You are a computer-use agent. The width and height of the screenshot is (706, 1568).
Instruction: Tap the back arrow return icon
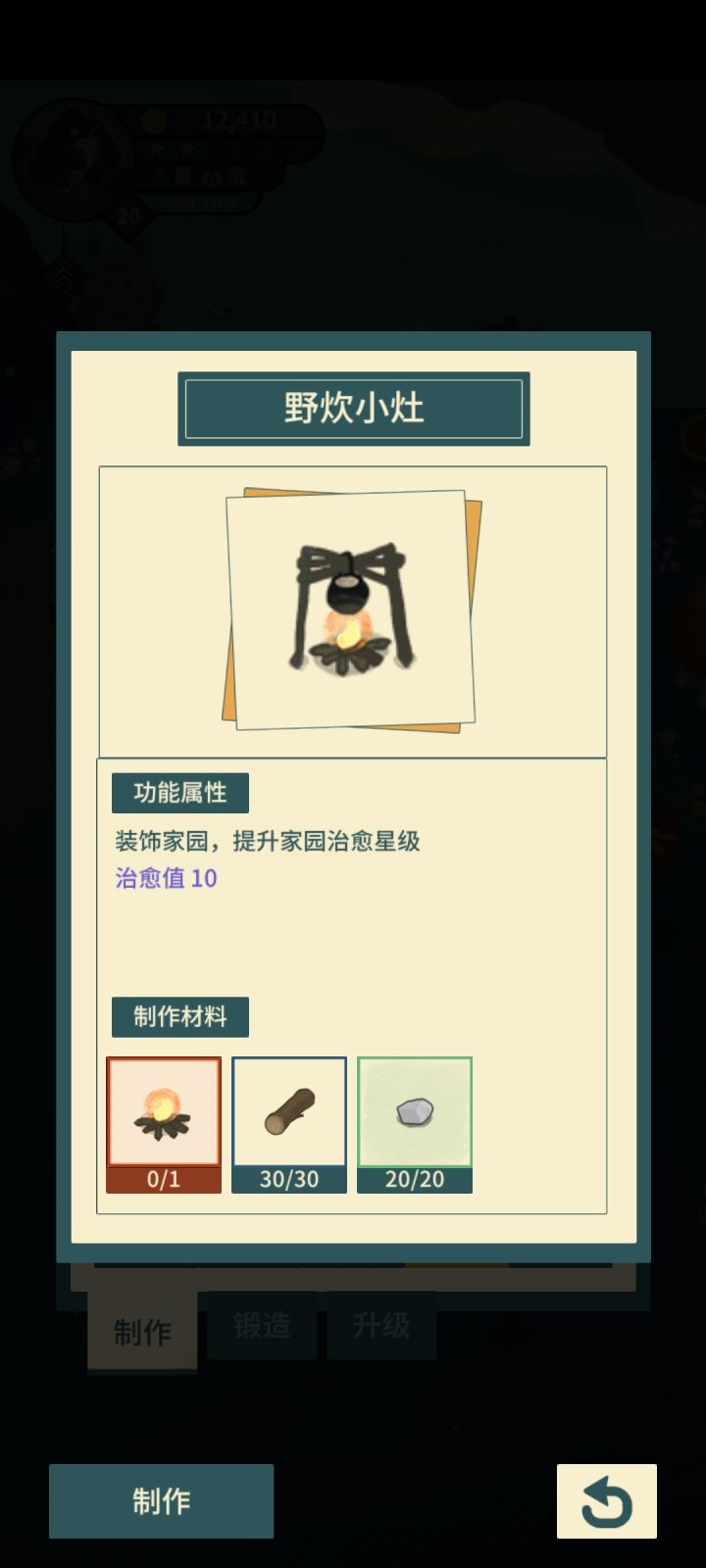[x=606, y=1500]
